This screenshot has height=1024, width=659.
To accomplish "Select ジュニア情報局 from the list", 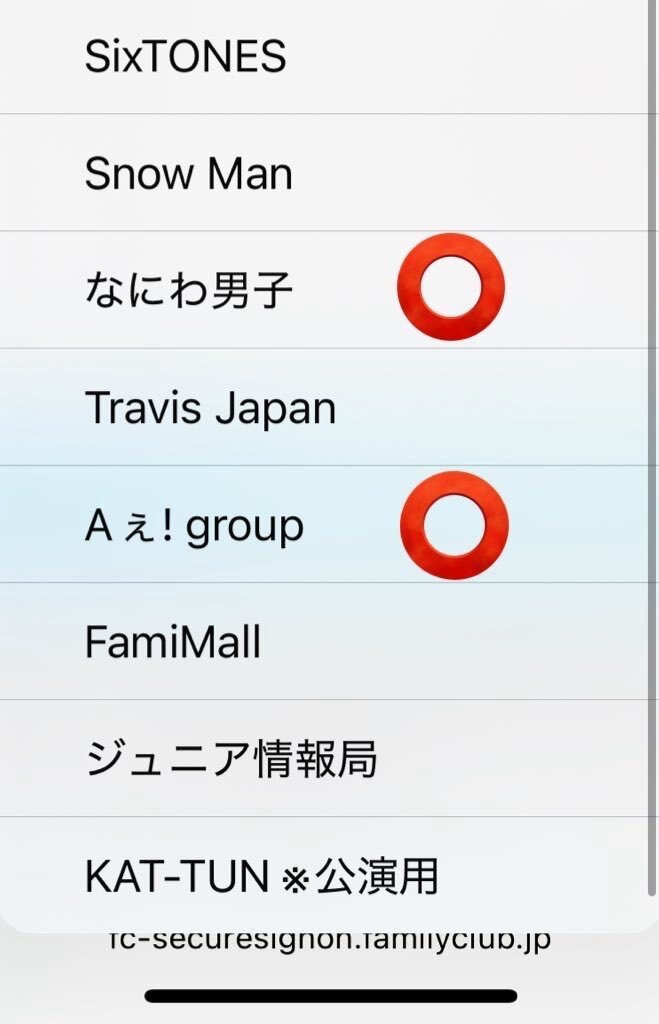I will [x=231, y=759].
